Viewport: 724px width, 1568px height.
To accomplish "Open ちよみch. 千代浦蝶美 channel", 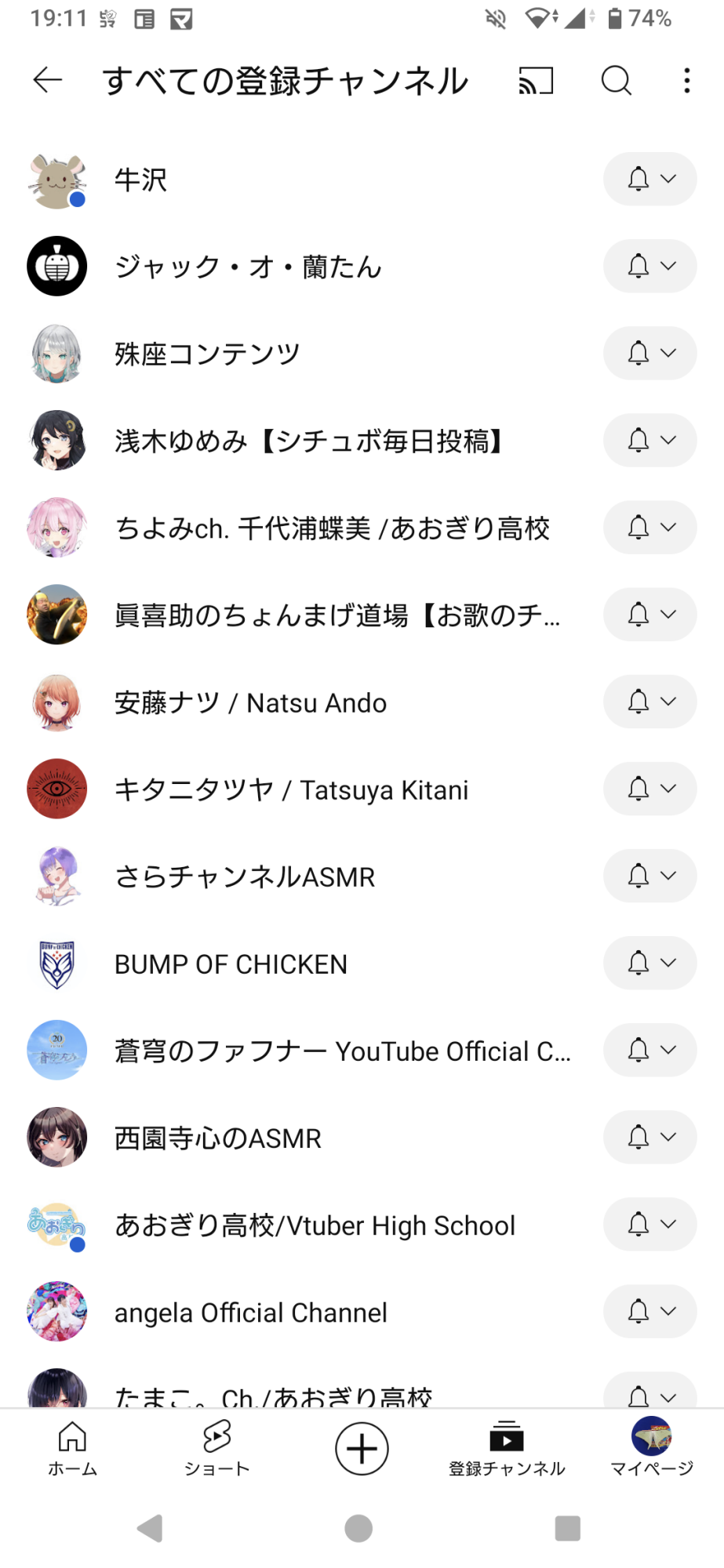I will coord(331,528).
